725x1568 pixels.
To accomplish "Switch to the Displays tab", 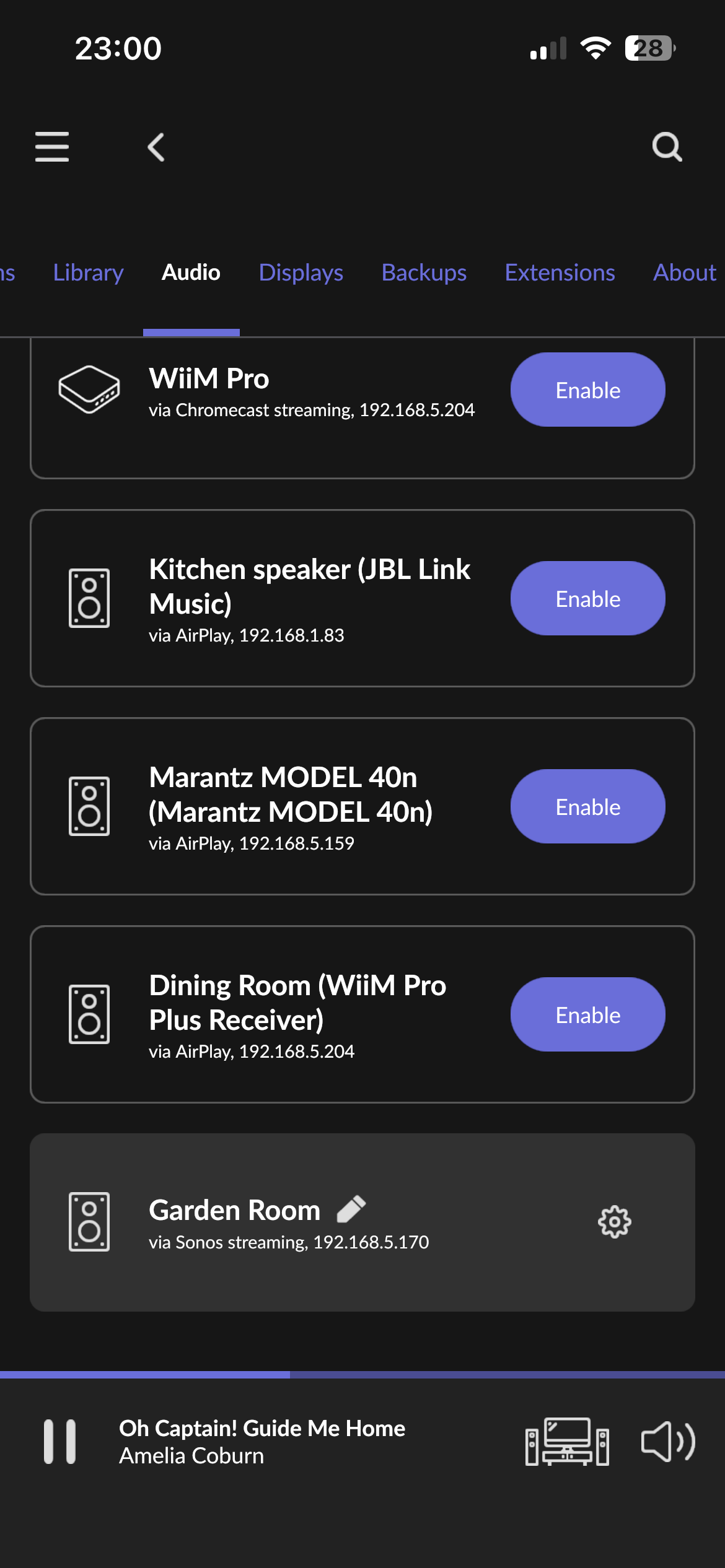I will [x=301, y=272].
